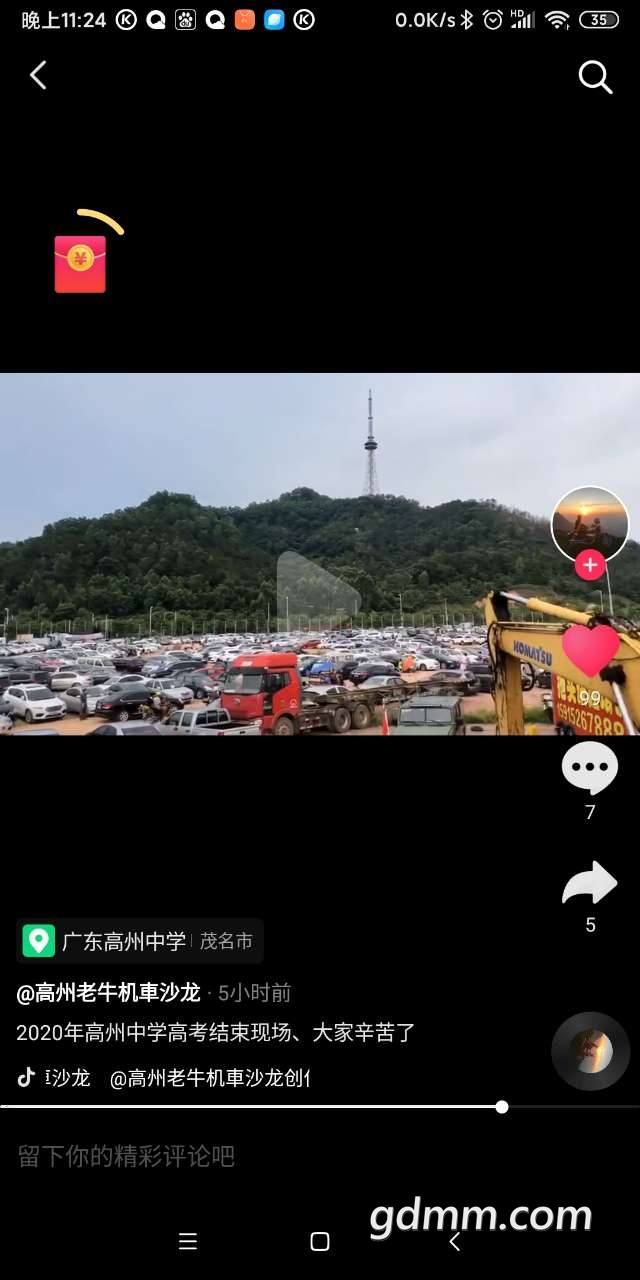Tap the red envelope reward icon
Viewport: 640px width, 1280px height.
click(x=80, y=264)
